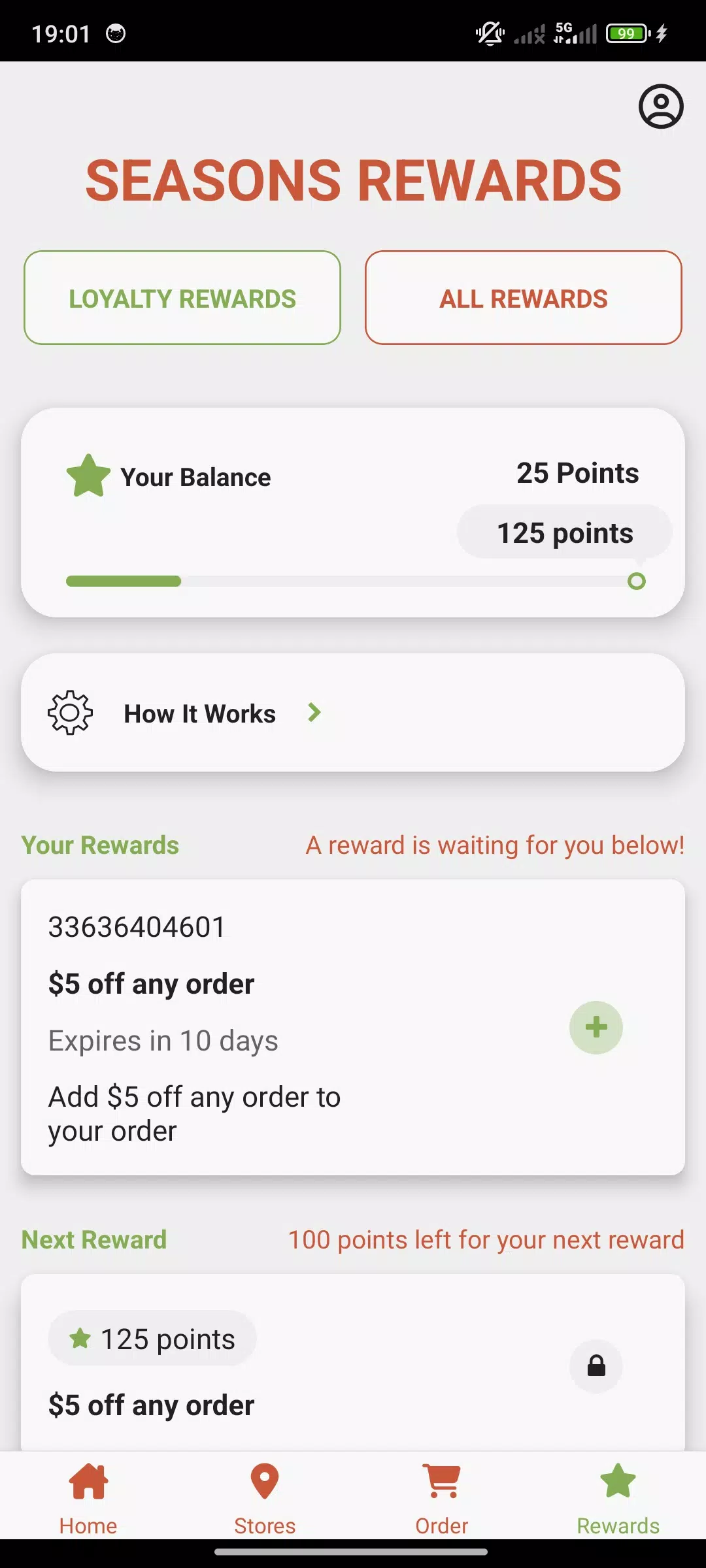Switch to Loyalty Rewards

coord(182,298)
